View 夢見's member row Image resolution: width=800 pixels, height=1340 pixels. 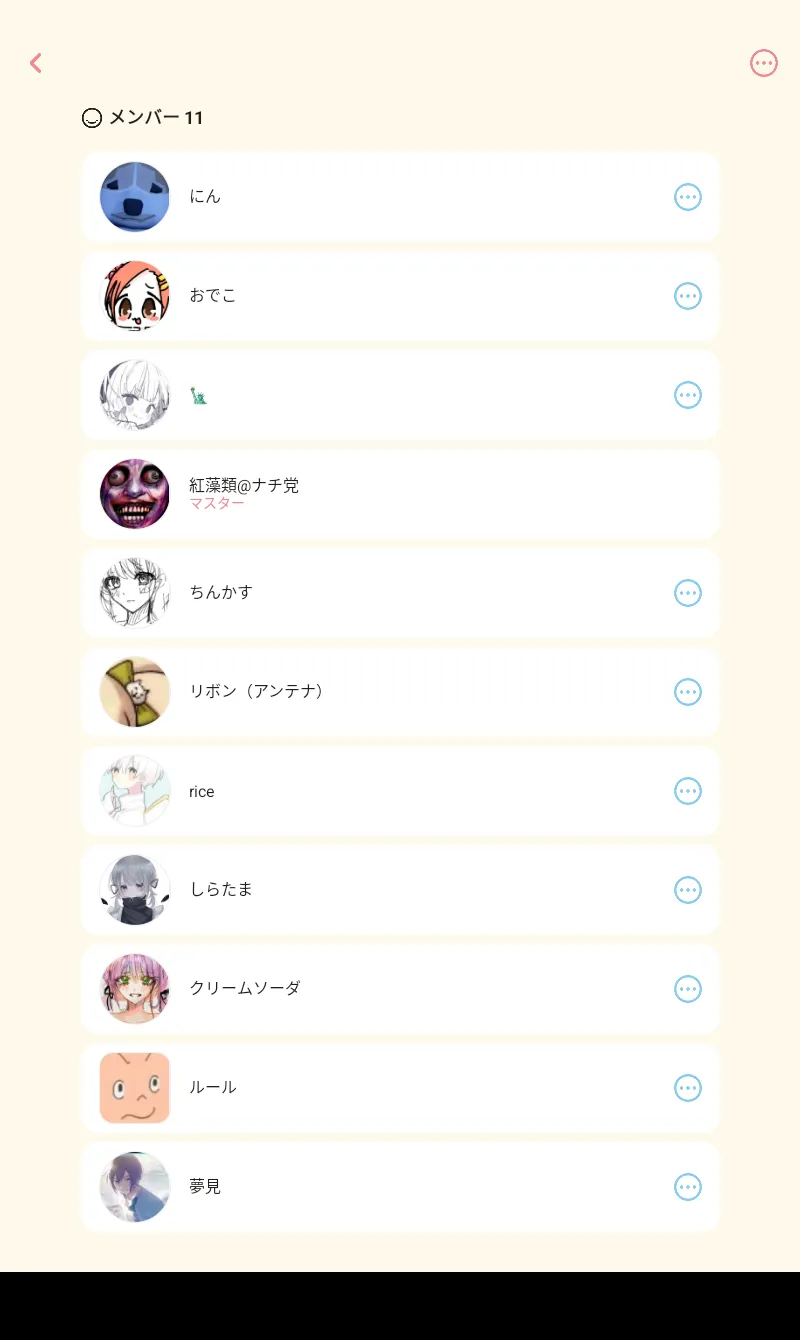[400, 1187]
